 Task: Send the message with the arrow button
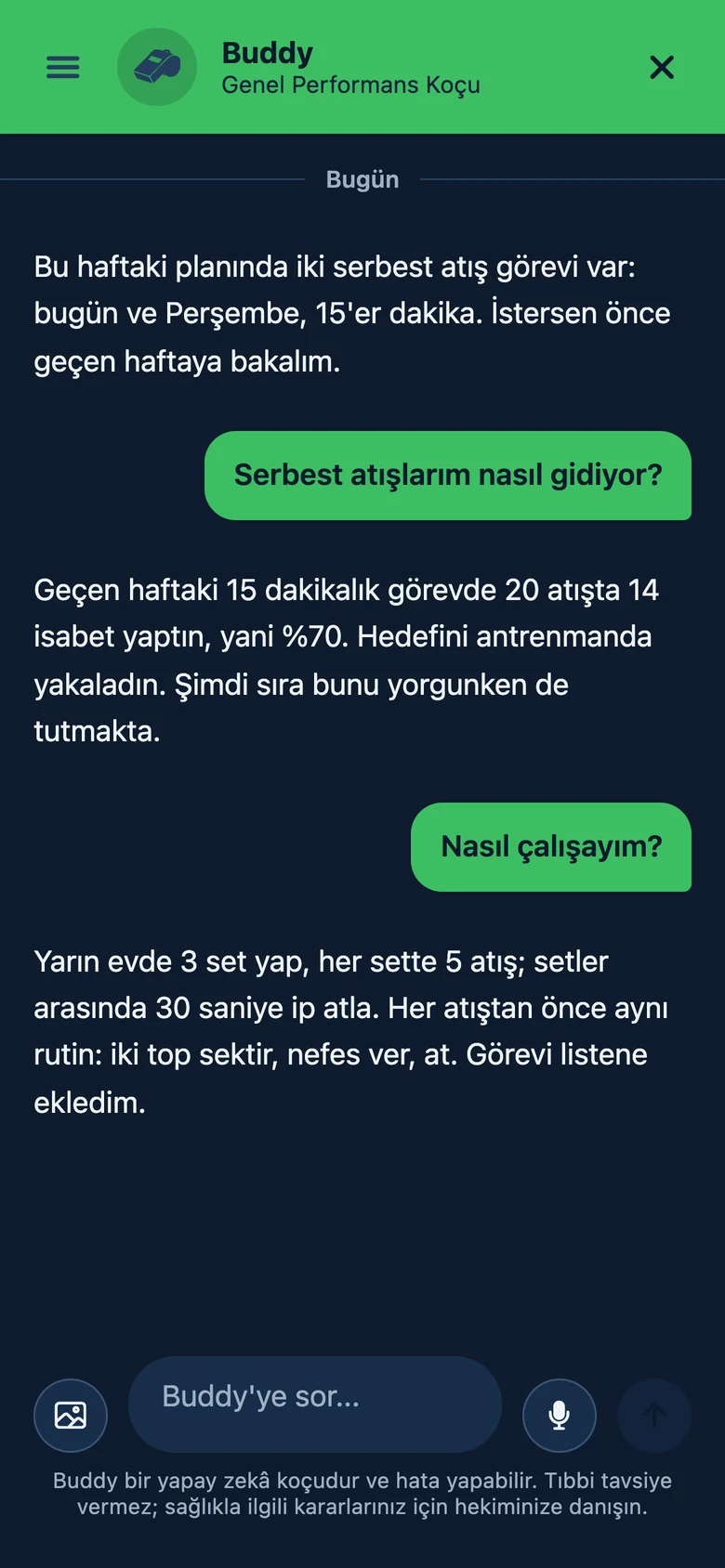[654, 1415]
